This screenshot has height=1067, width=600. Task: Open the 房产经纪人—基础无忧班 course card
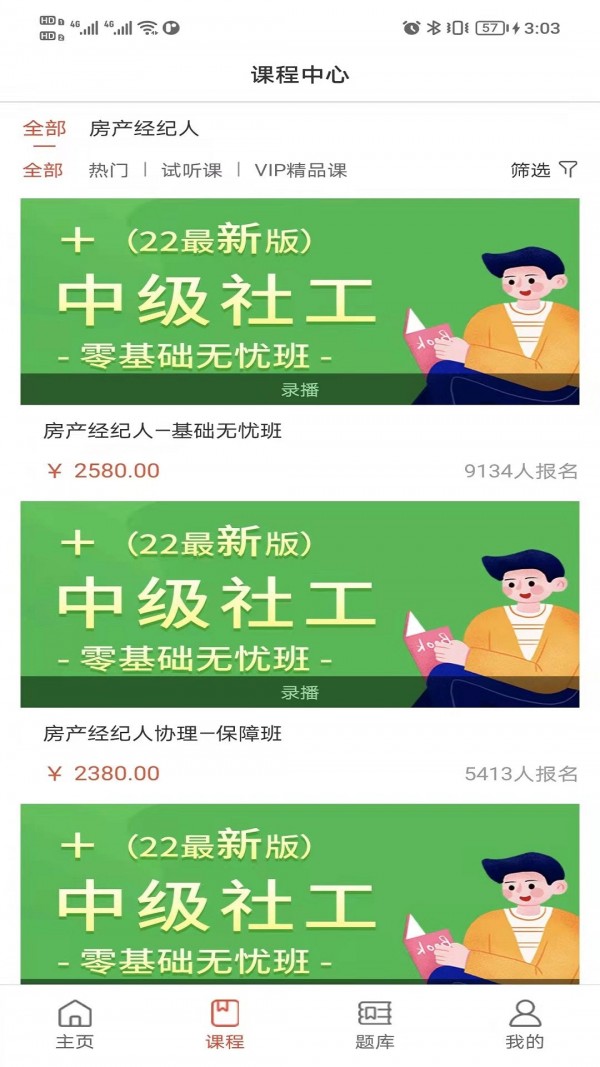click(x=300, y=301)
